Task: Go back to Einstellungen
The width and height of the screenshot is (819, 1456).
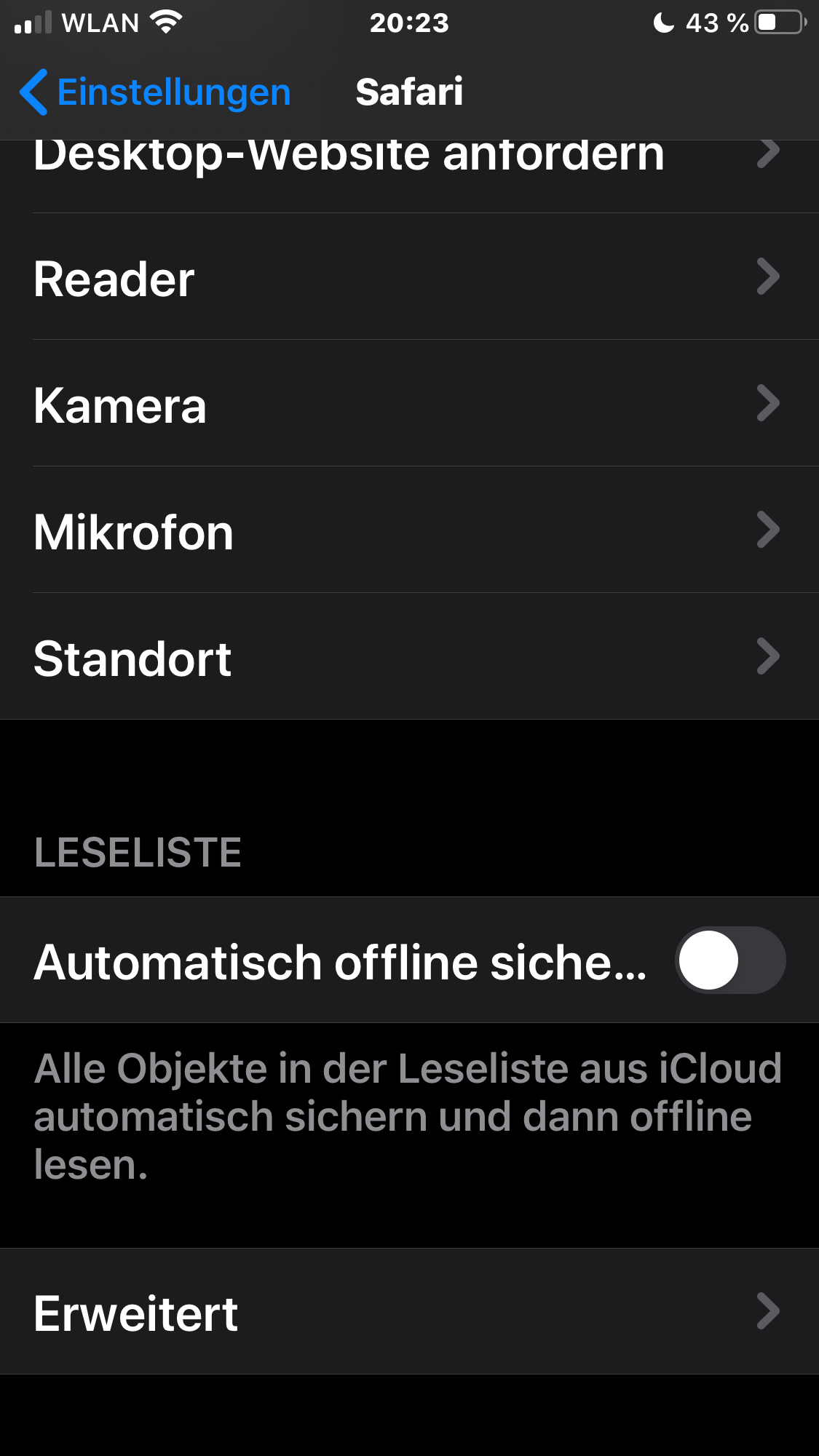Action: (155, 92)
